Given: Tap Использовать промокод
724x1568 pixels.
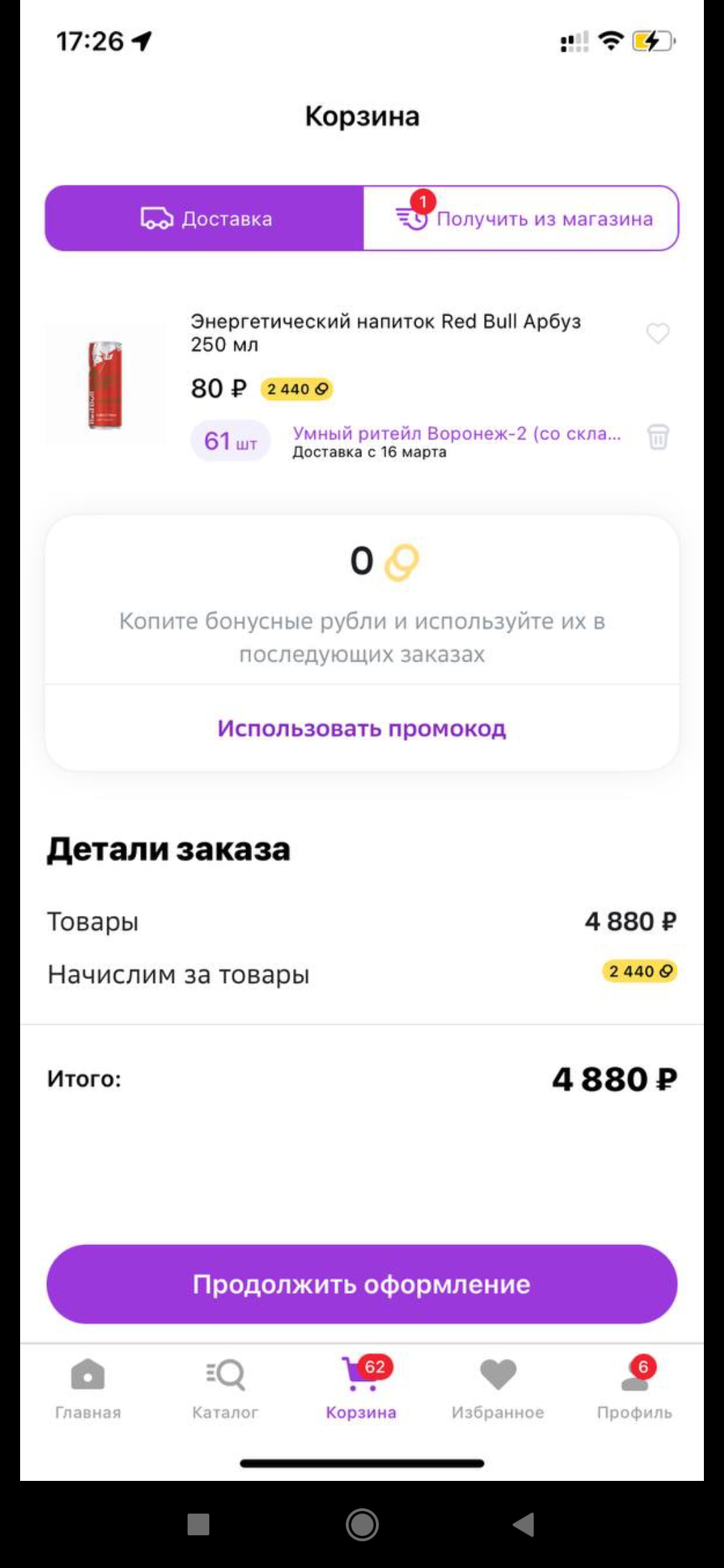Looking at the screenshot, I should click(x=362, y=728).
